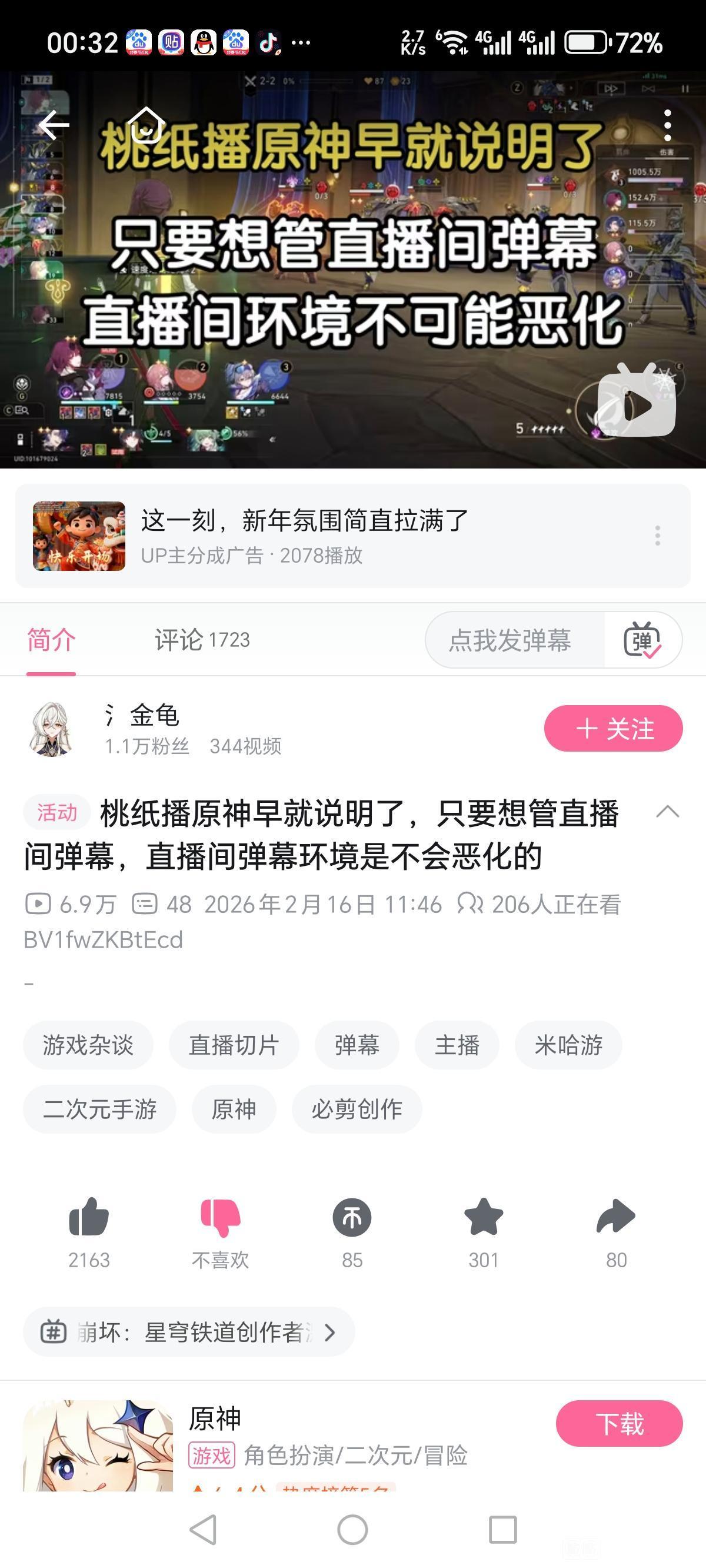Collapse the video description arrow
Image resolution: width=706 pixels, height=1568 pixels.
coord(668,812)
